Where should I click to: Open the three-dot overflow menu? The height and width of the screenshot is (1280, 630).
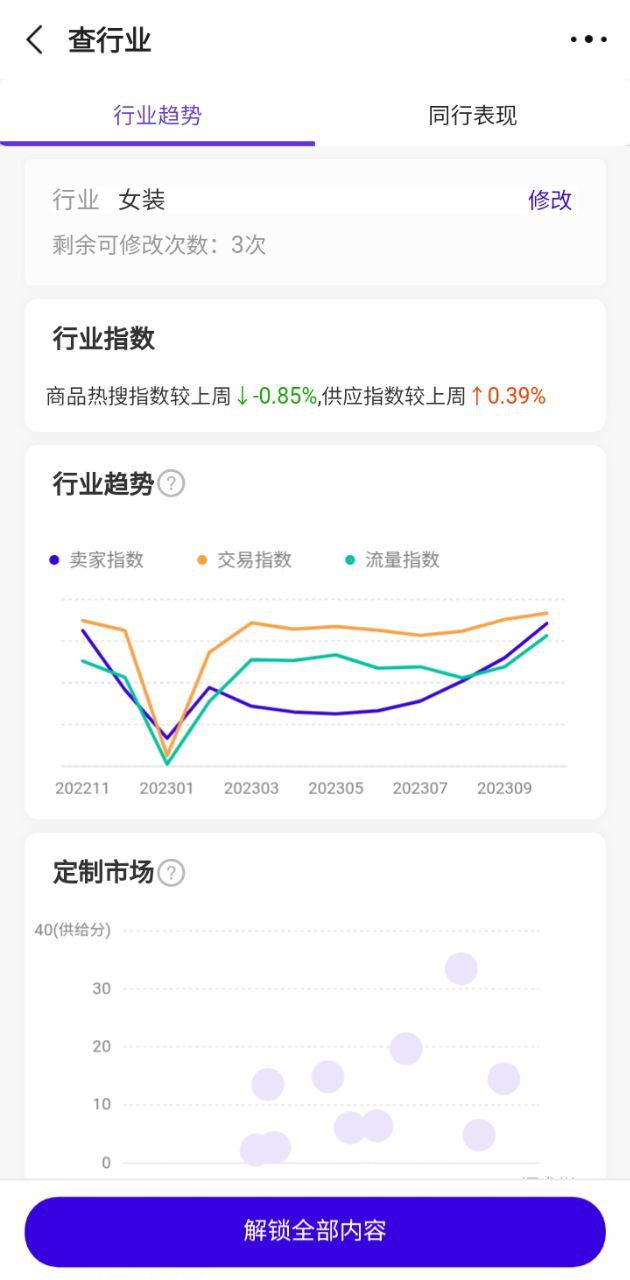coord(588,40)
